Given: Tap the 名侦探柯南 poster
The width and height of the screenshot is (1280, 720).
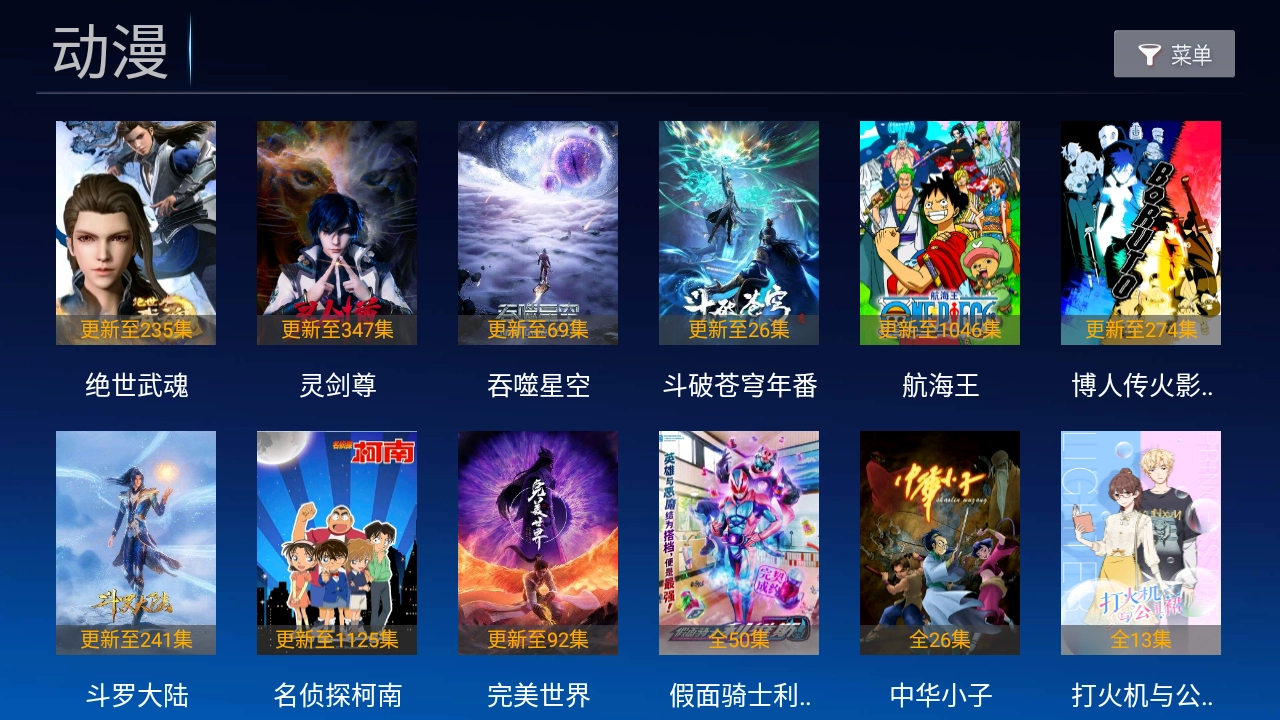Looking at the screenshot, I should [337, 543].
